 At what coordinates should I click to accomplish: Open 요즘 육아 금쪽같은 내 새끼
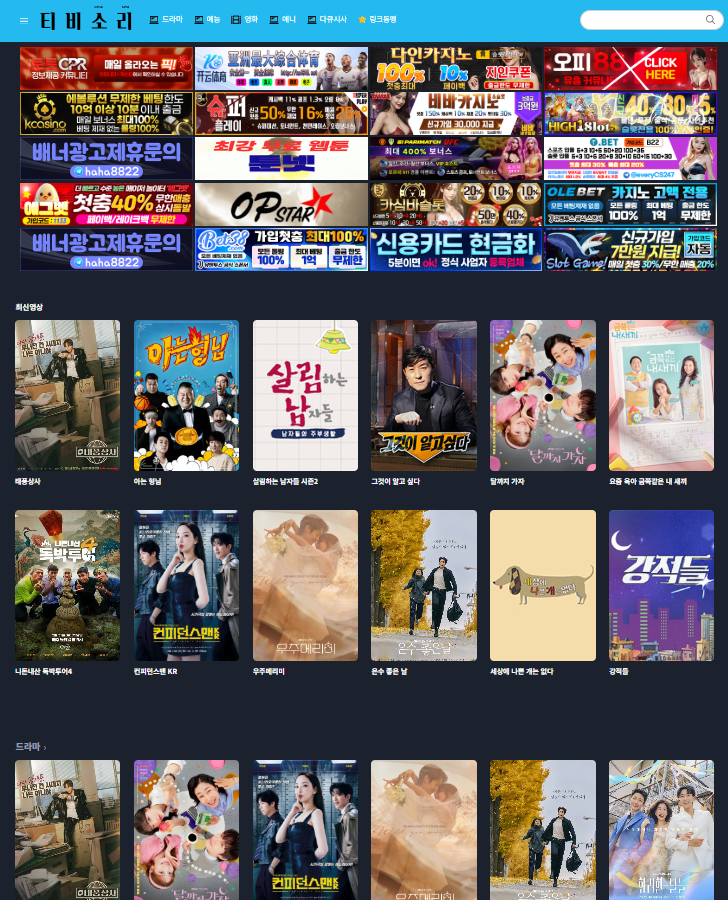pos(661,395)
